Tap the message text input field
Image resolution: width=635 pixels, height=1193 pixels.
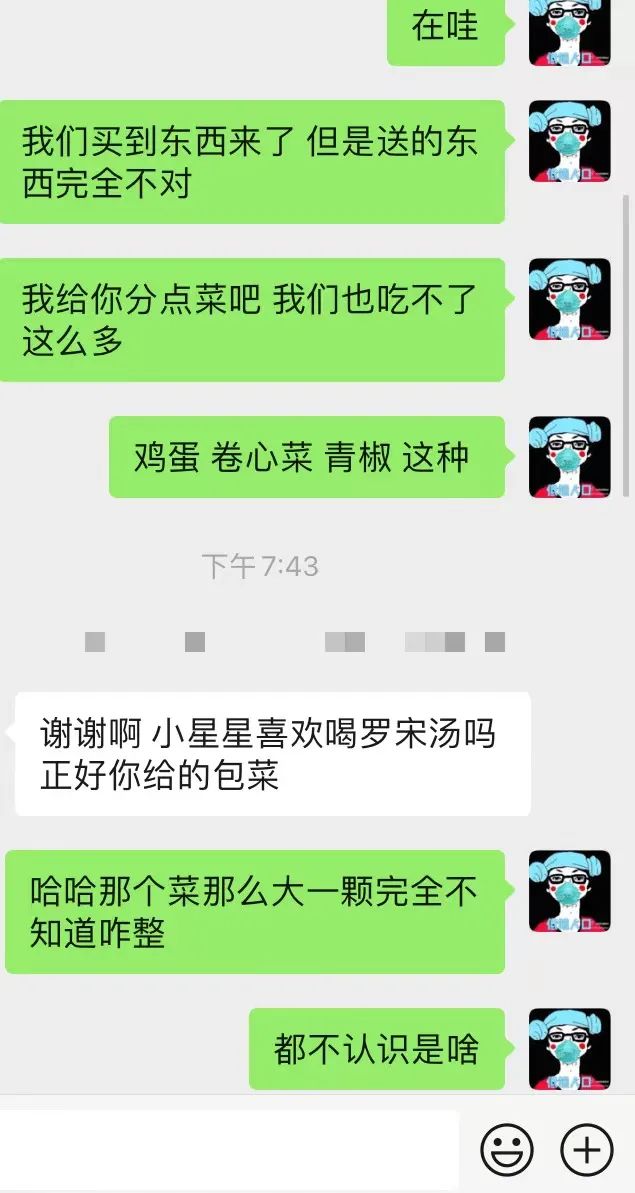[x=230, y=1150]
